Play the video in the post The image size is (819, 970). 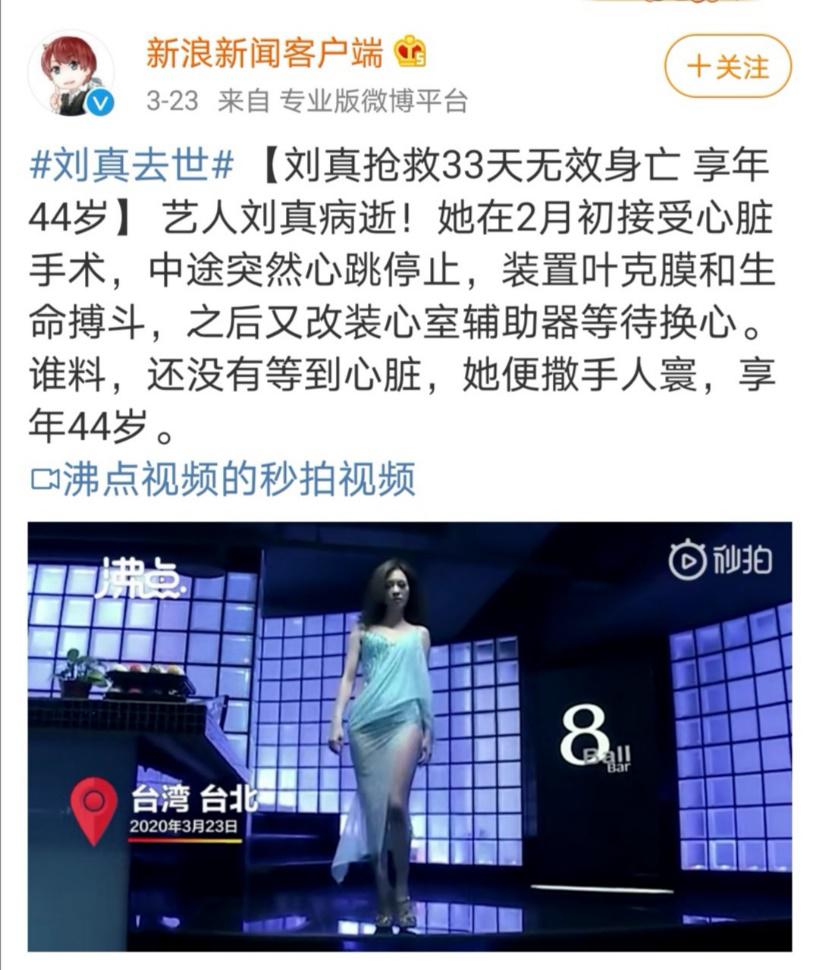pos(409,735)
